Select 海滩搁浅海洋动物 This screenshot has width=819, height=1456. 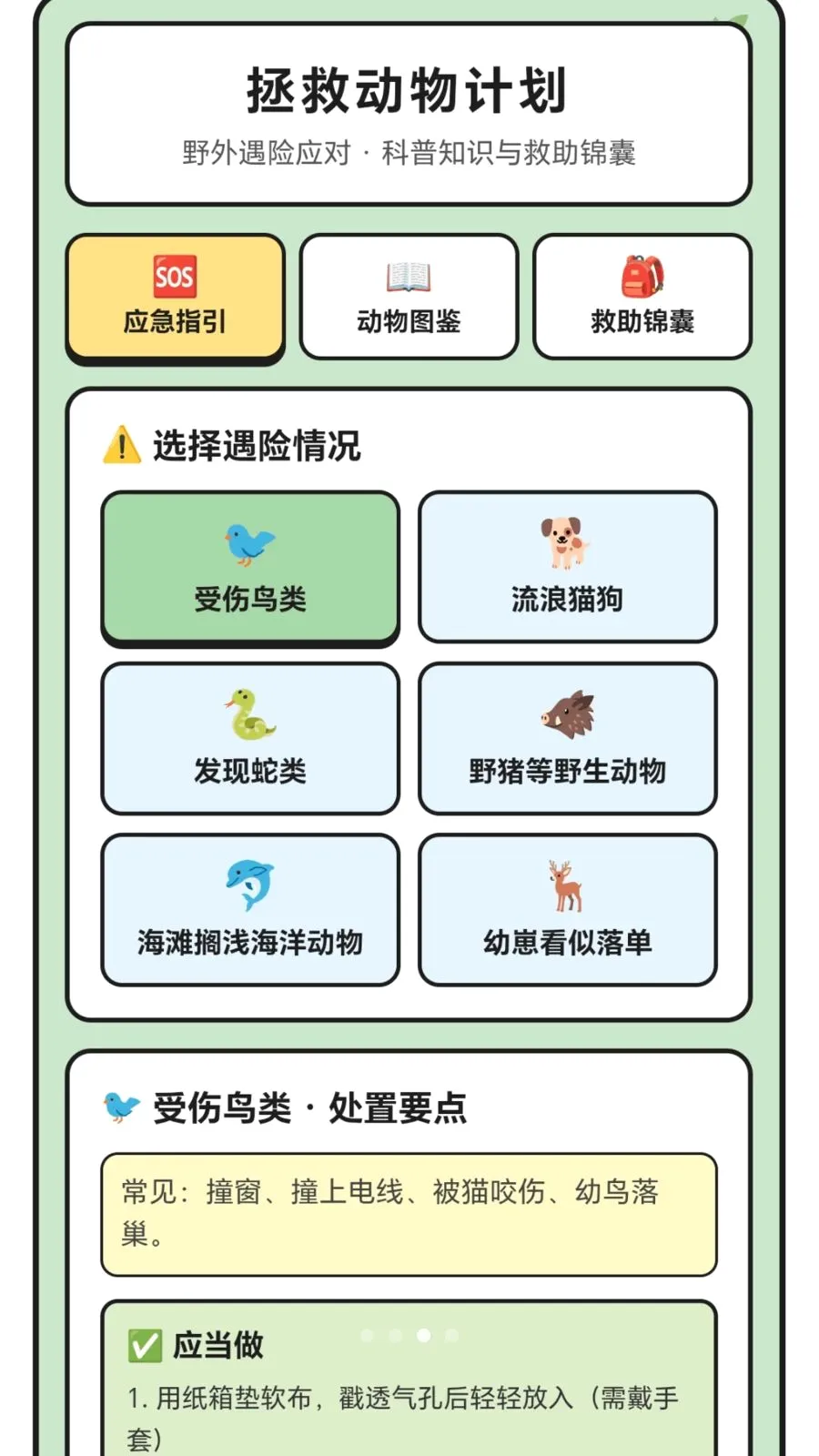click(x=250, y=910)
